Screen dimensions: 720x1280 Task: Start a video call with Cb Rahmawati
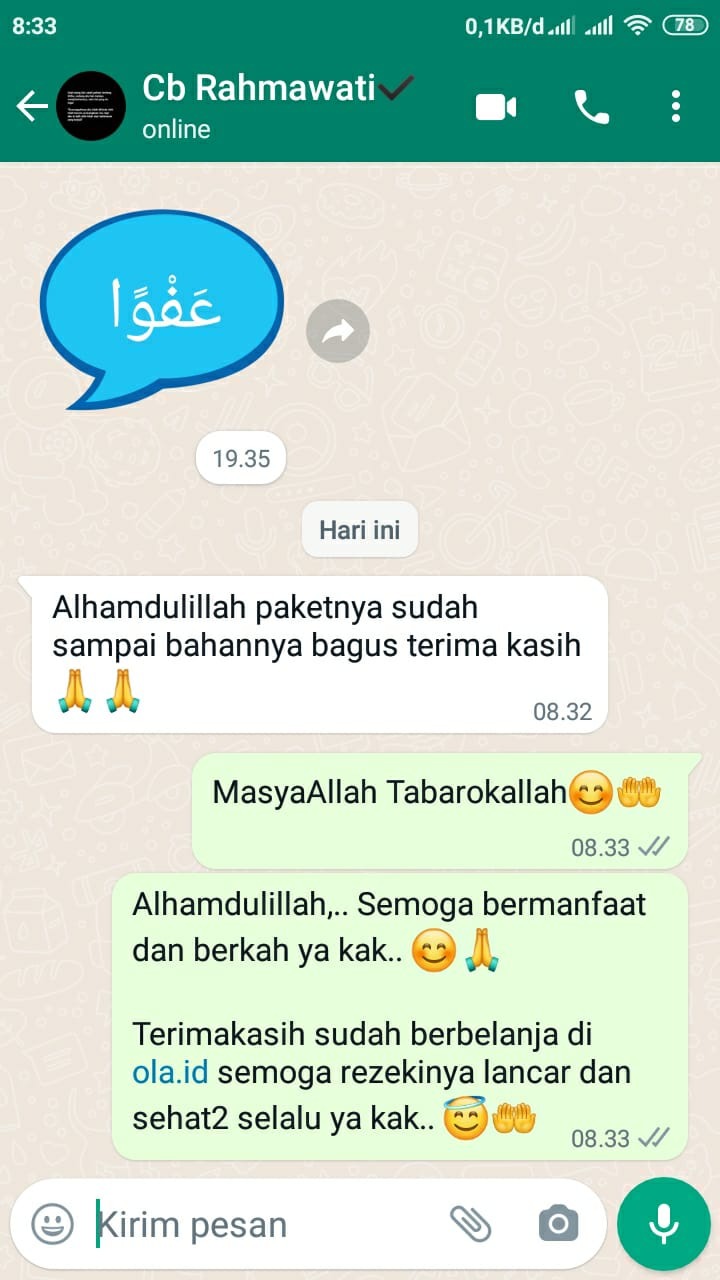click(496, 106)
